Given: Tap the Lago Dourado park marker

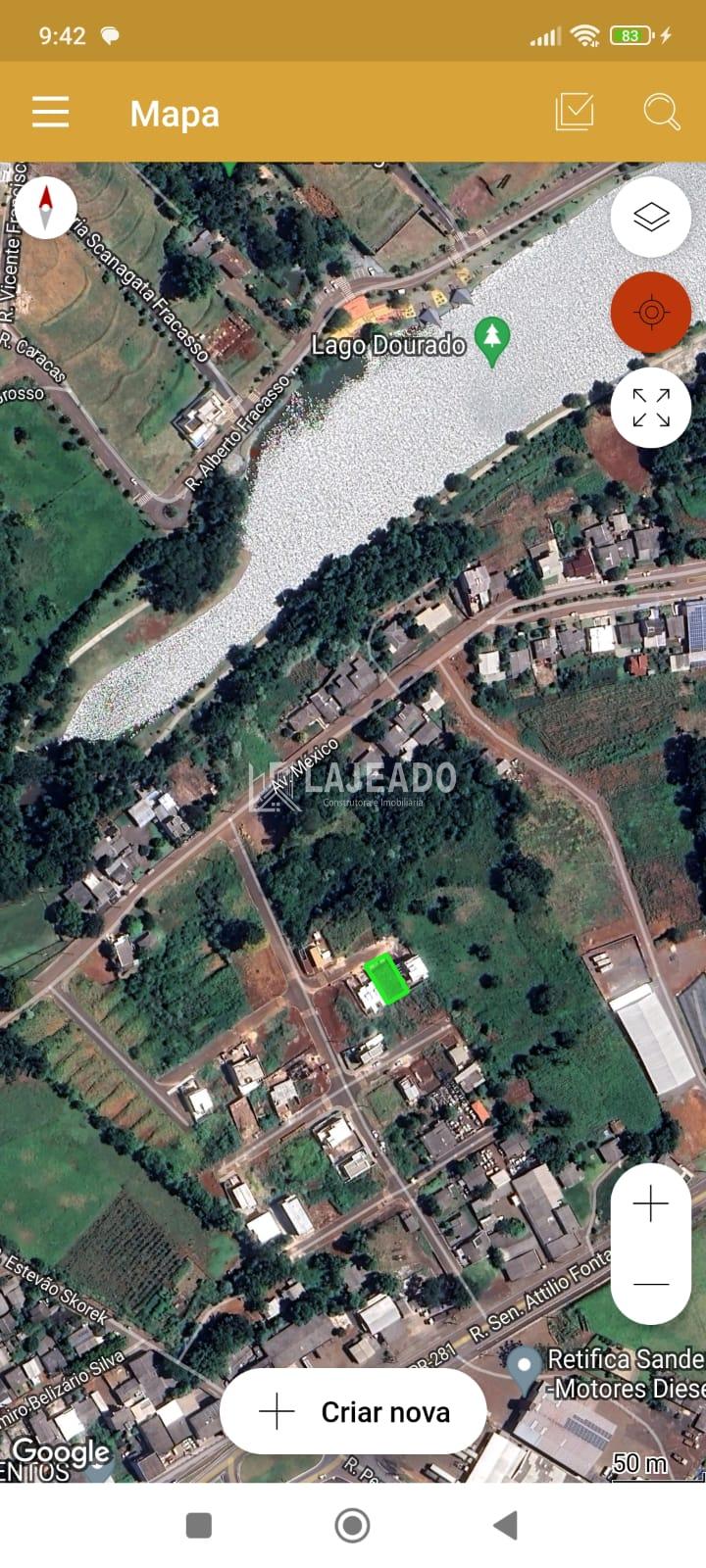Looking at the screenshot, I should (492, 339).
